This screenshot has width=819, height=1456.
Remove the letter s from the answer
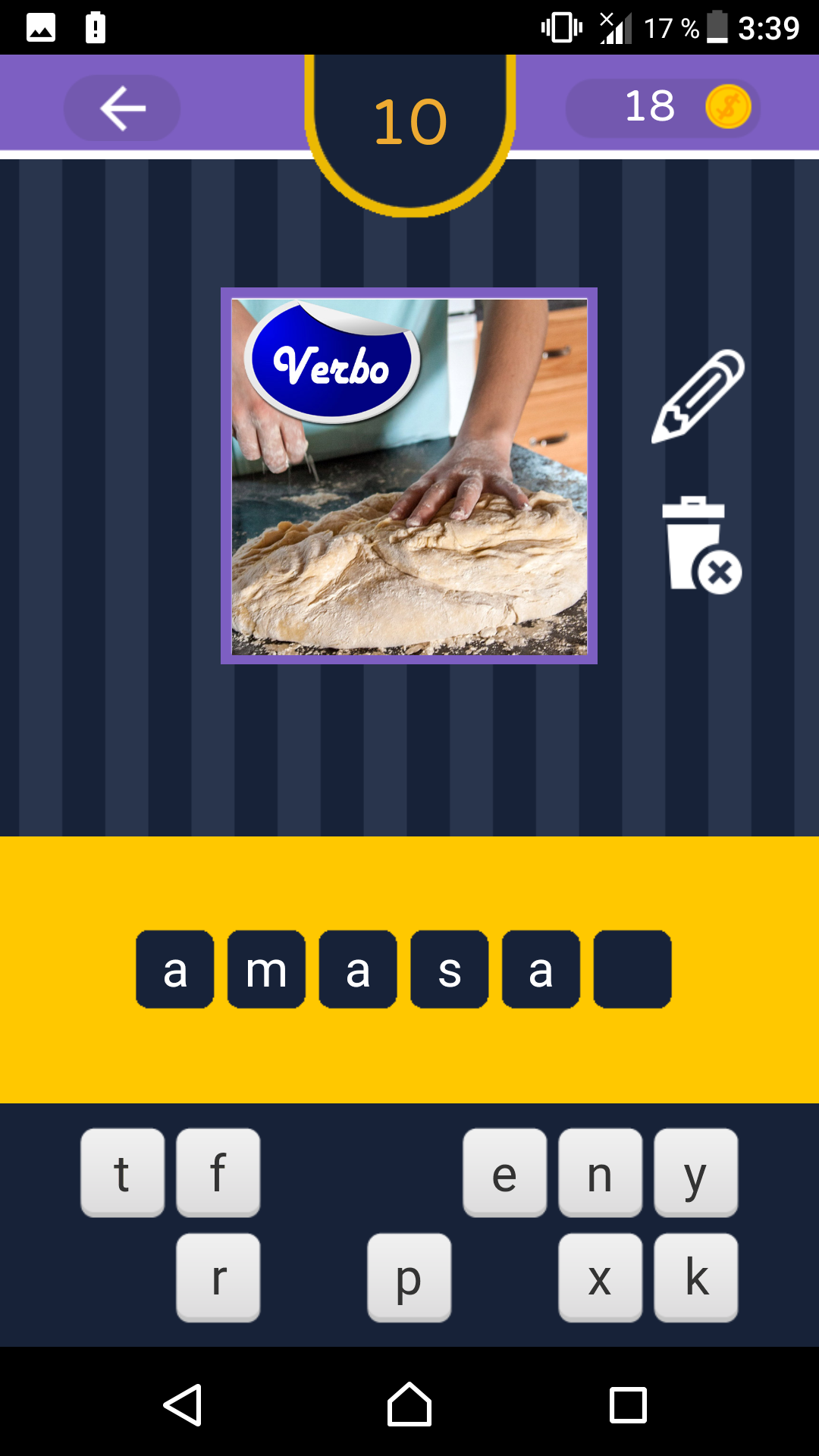pos(450,969)
